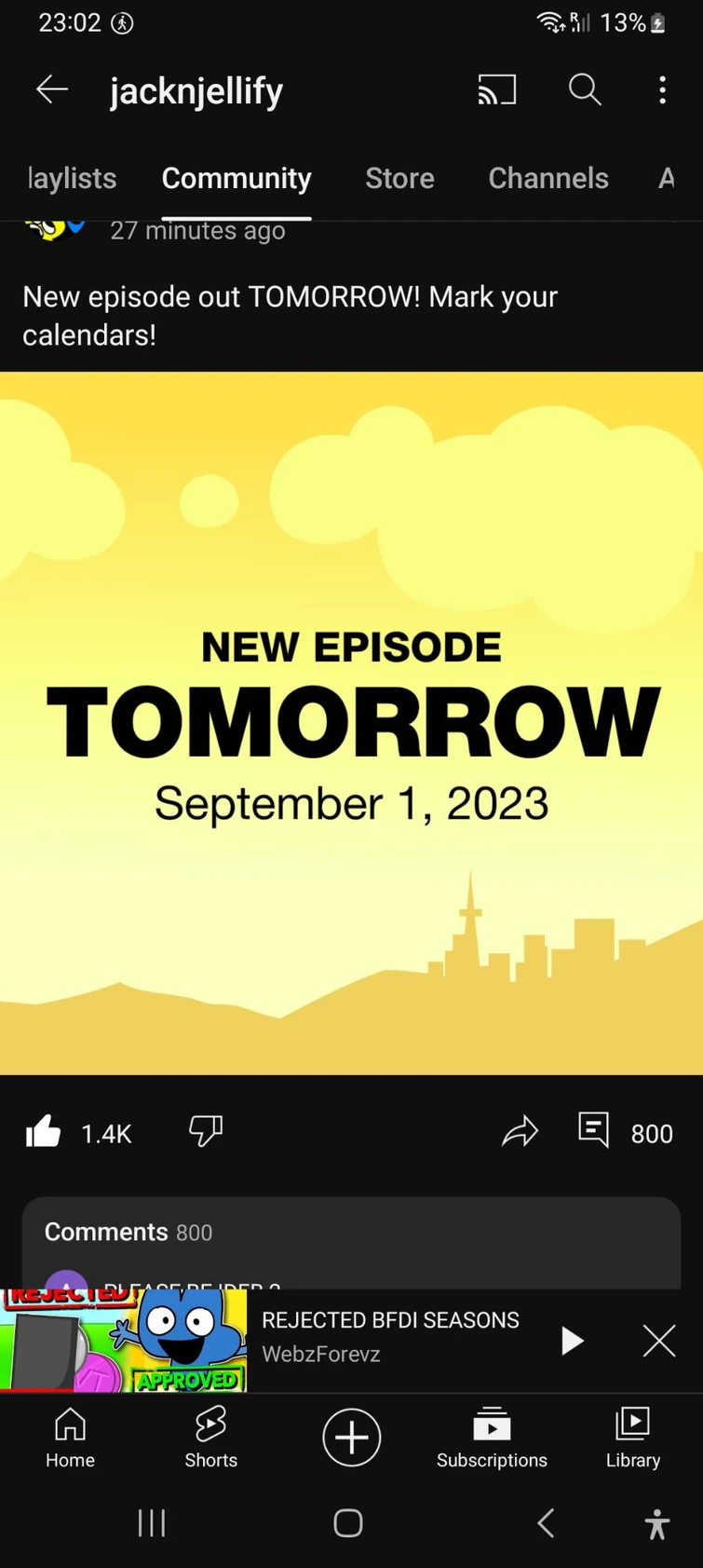Switch to the Store tab
This screenshot has width=703, height=1568.
(x=399, y=178)
